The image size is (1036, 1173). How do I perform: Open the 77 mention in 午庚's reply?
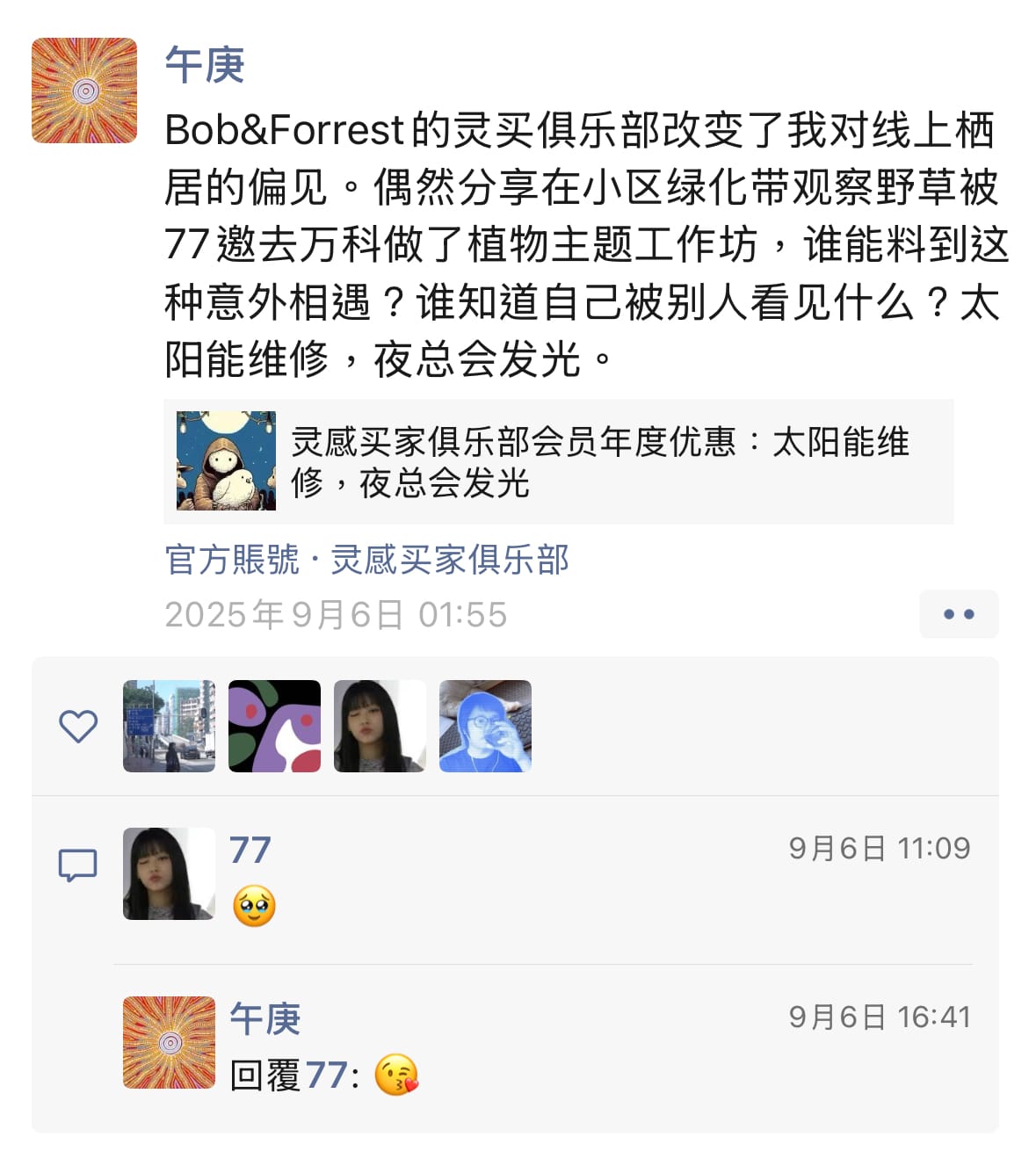326,1075
